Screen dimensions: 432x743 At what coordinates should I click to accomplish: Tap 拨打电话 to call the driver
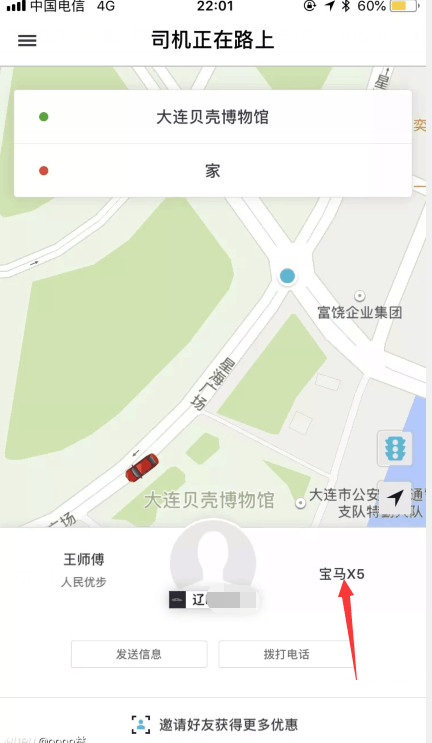[x=286, y=654]
